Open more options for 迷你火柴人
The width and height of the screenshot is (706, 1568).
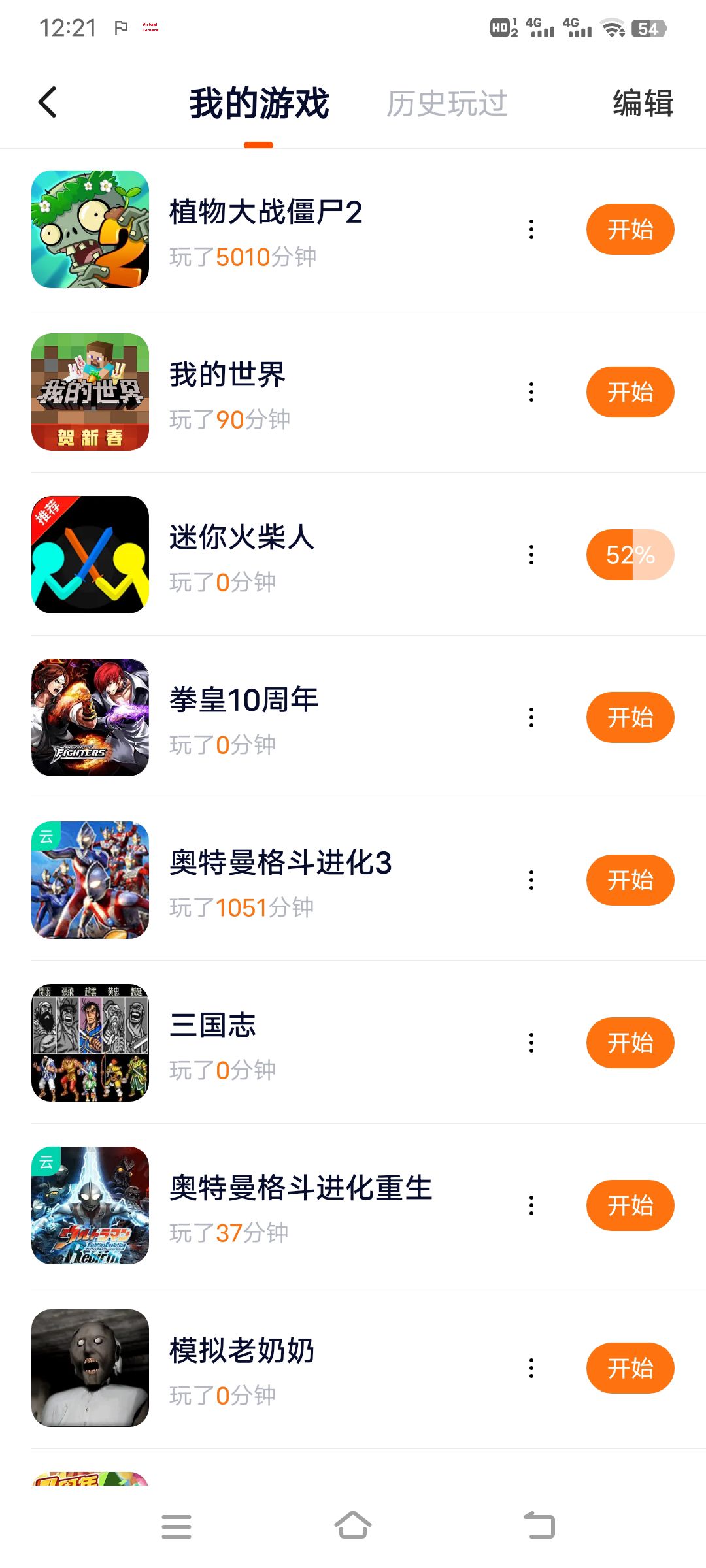pos(531,555)
